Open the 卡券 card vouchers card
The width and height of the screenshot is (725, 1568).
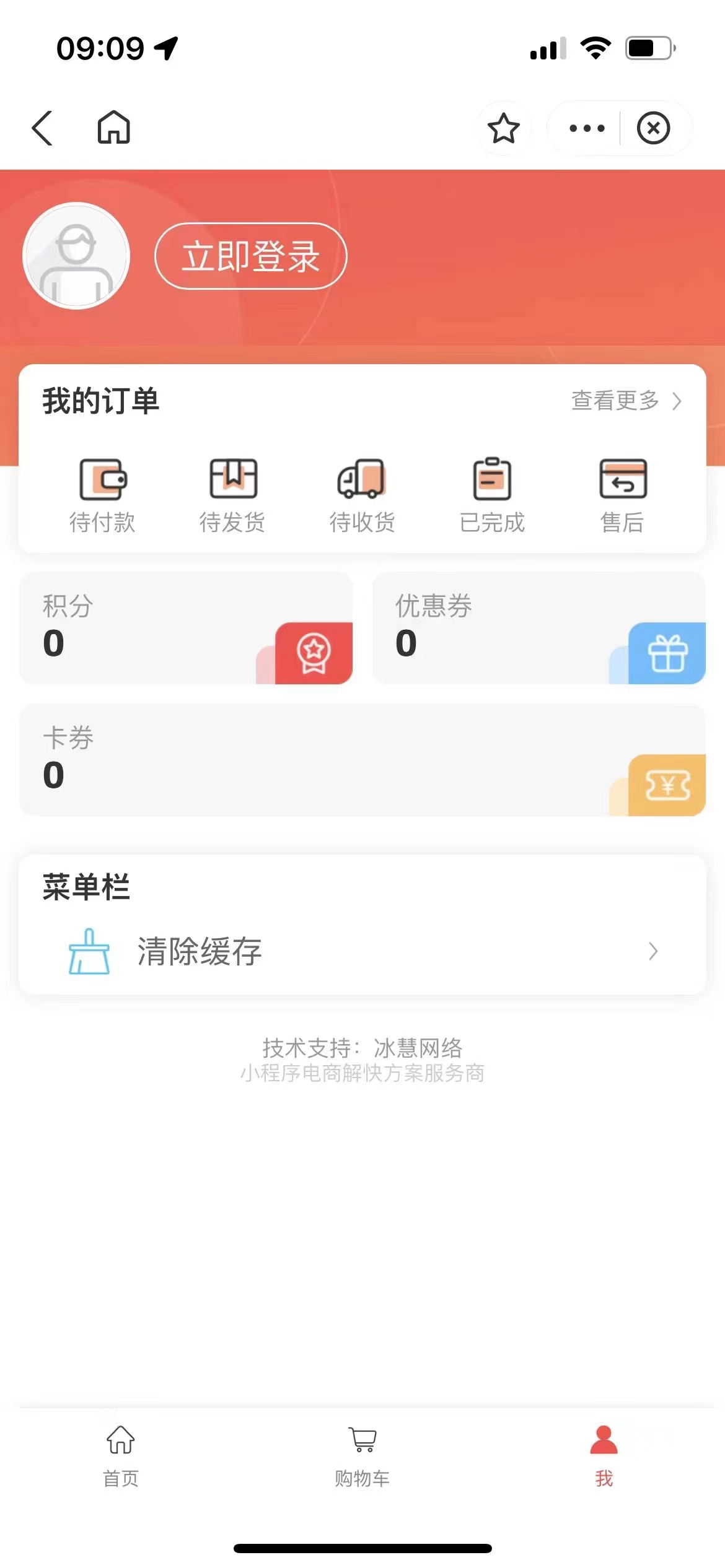[x=362, y=760]
